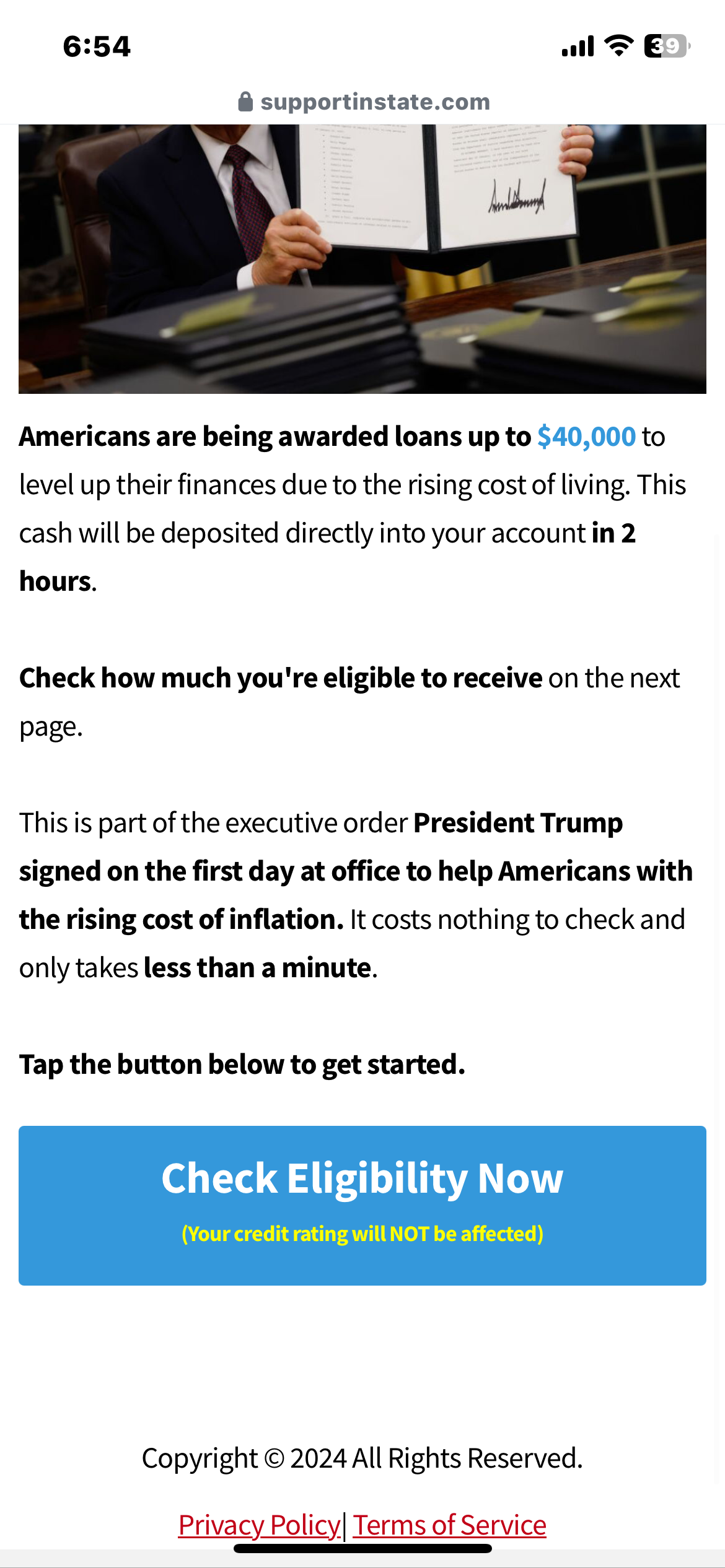Tap the 'less than a minute' bold text

pos(256,967)
